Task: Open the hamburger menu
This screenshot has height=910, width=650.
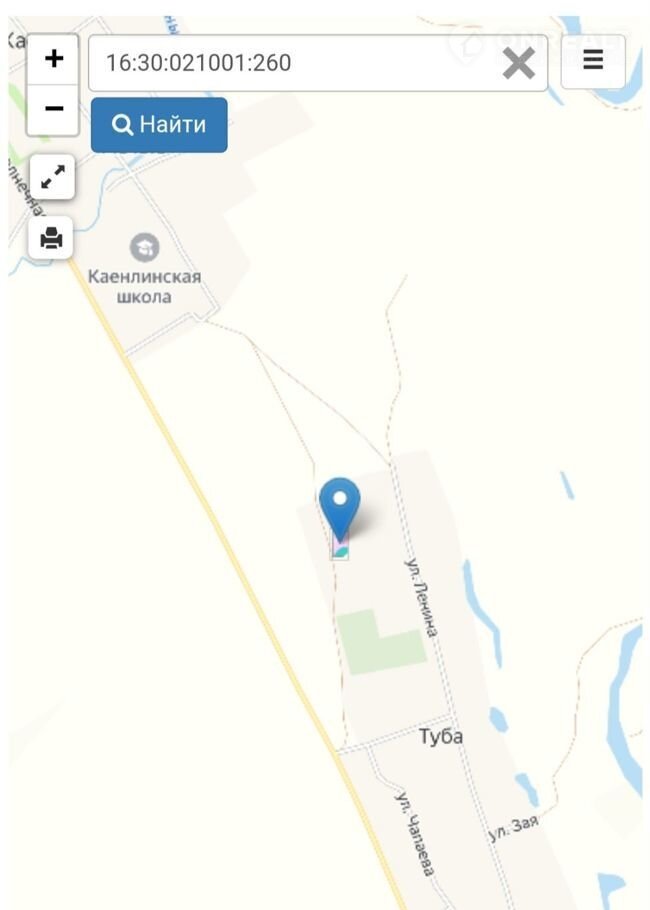Action: pyautogui.click(x=593, y=61)
